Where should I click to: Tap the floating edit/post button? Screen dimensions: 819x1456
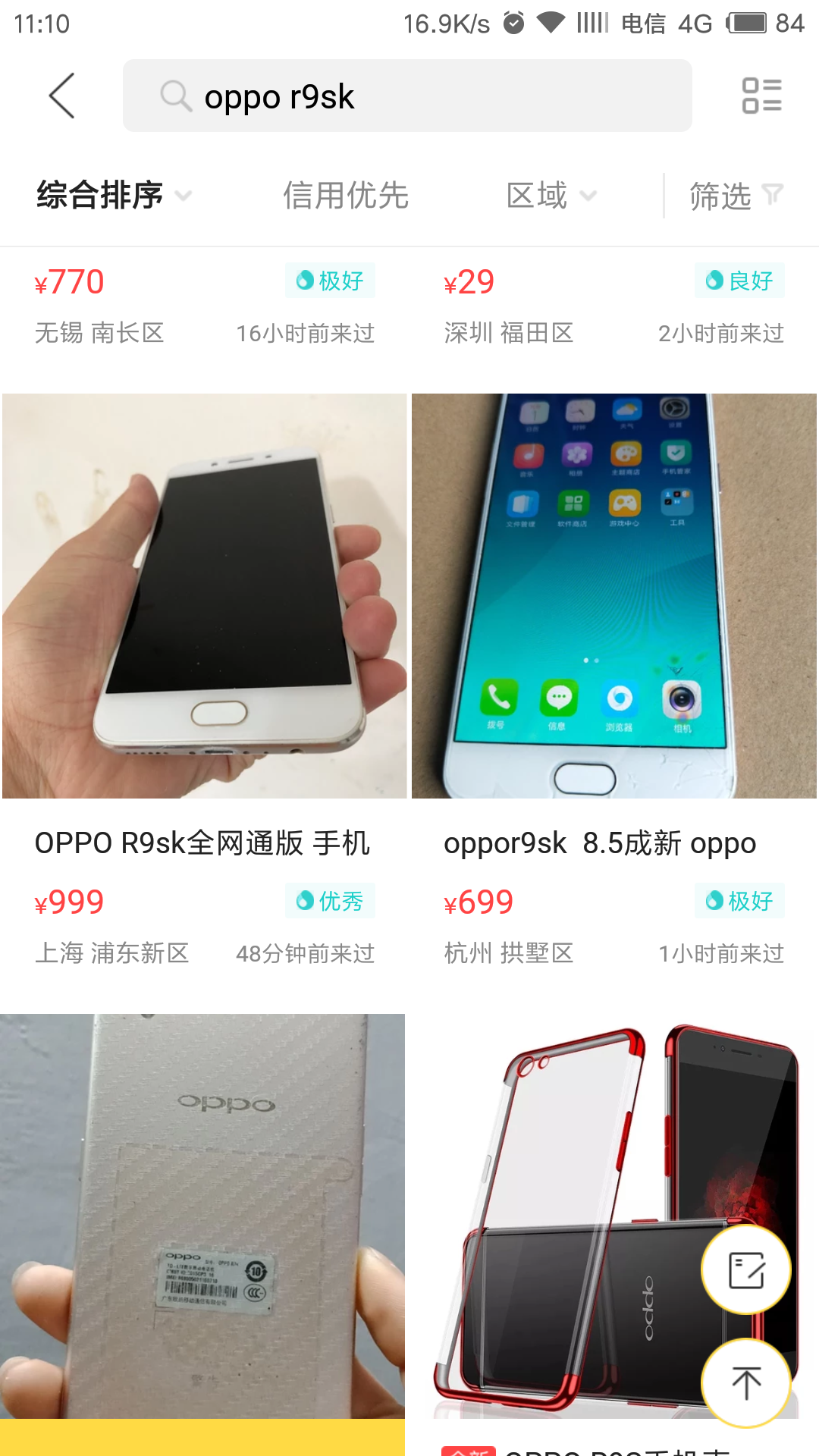point(746,1270)
